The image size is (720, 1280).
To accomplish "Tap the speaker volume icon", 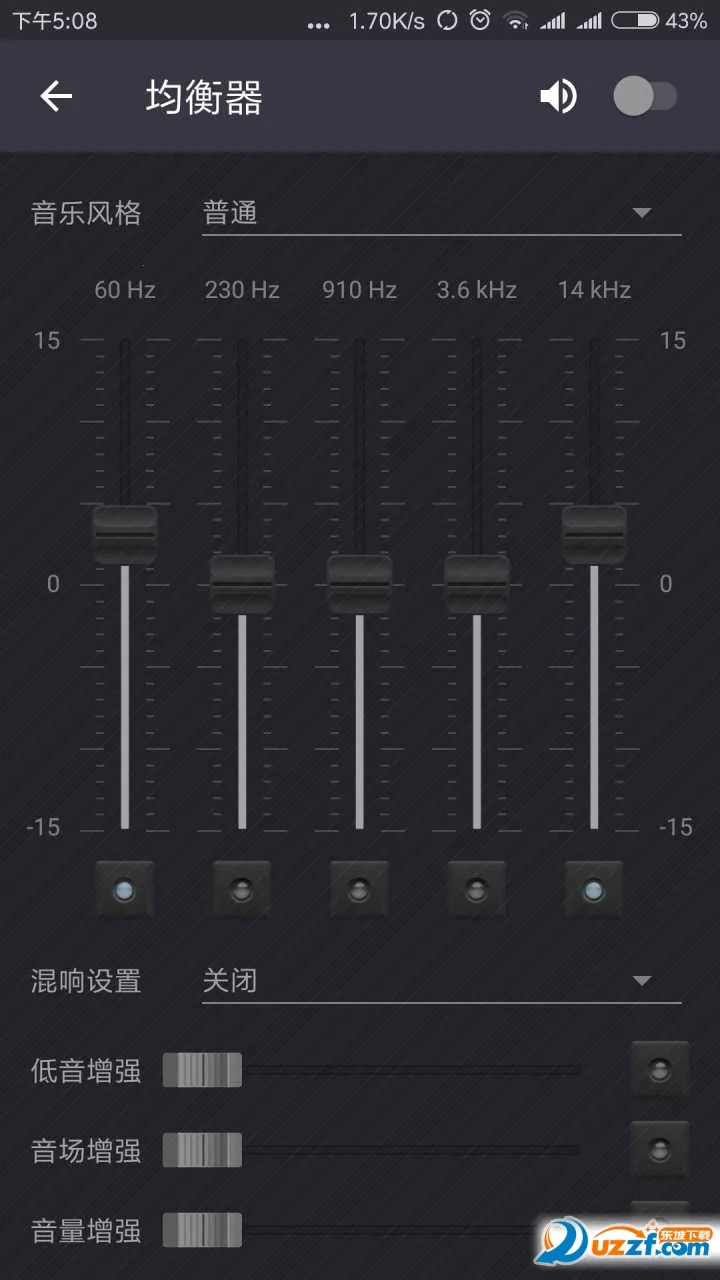I will coord(558,97).
